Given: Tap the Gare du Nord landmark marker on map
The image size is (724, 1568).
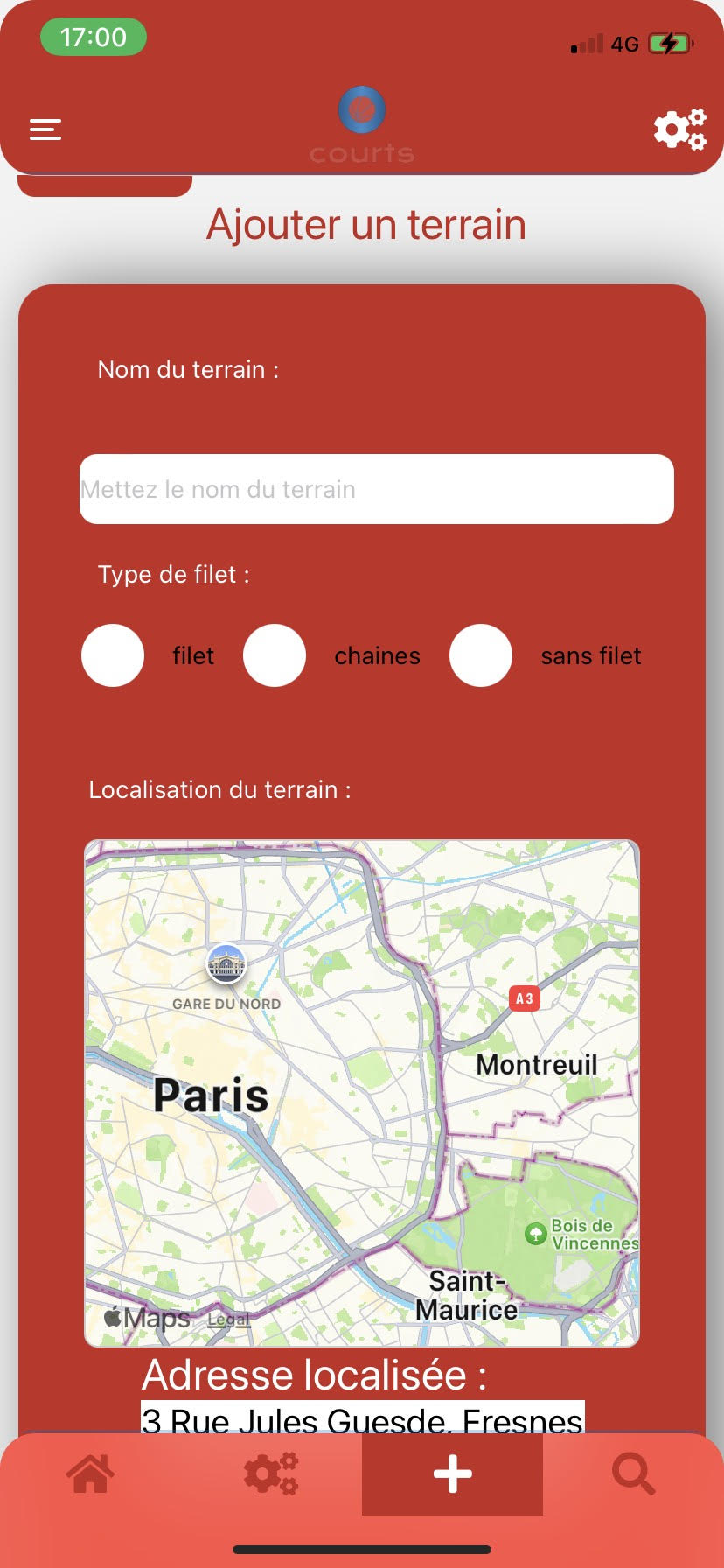Looking at the screenshot, I should tap(226, 963).
